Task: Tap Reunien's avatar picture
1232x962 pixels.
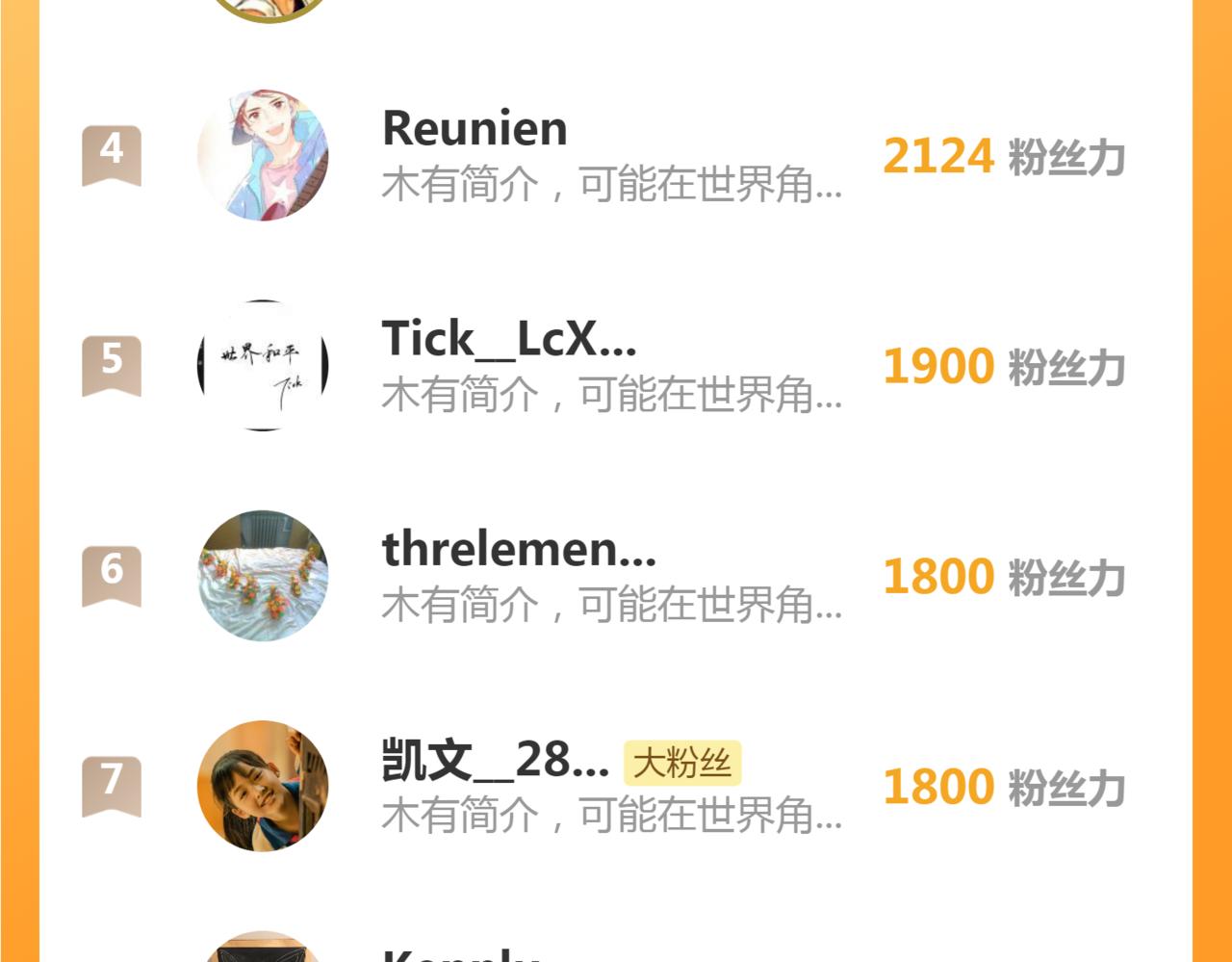Action: 263,155
